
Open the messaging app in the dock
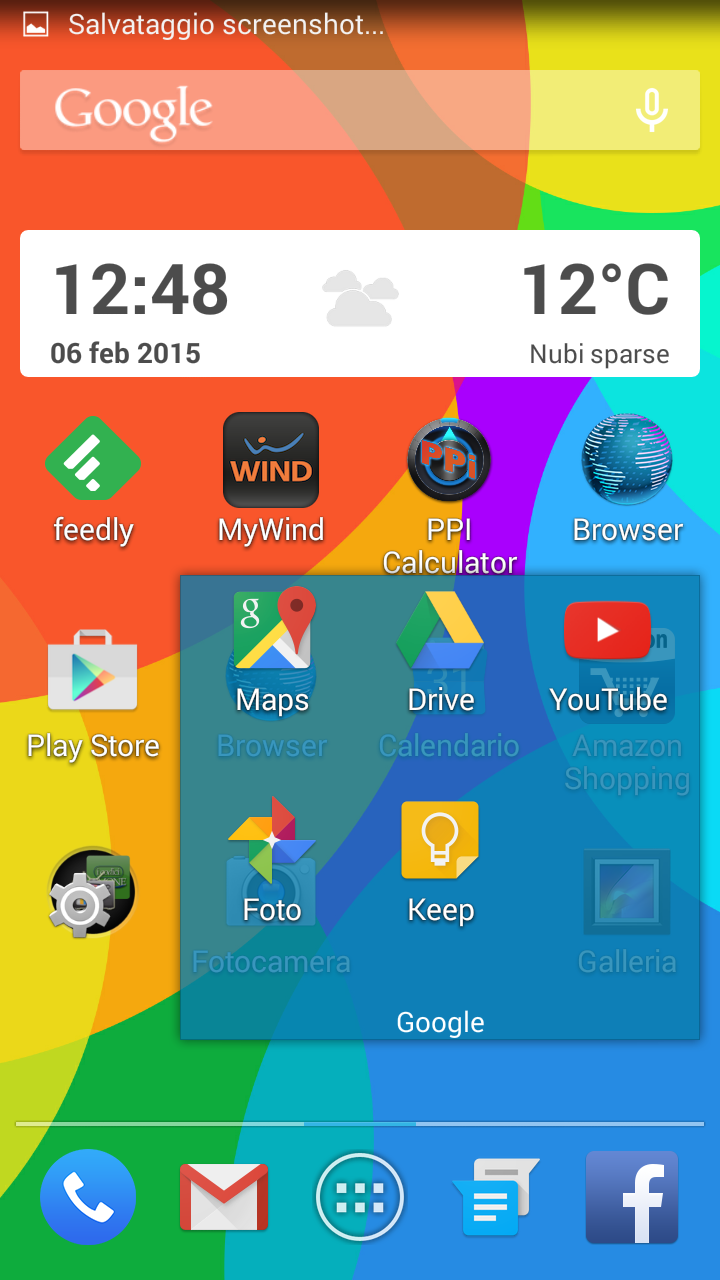495,1197
